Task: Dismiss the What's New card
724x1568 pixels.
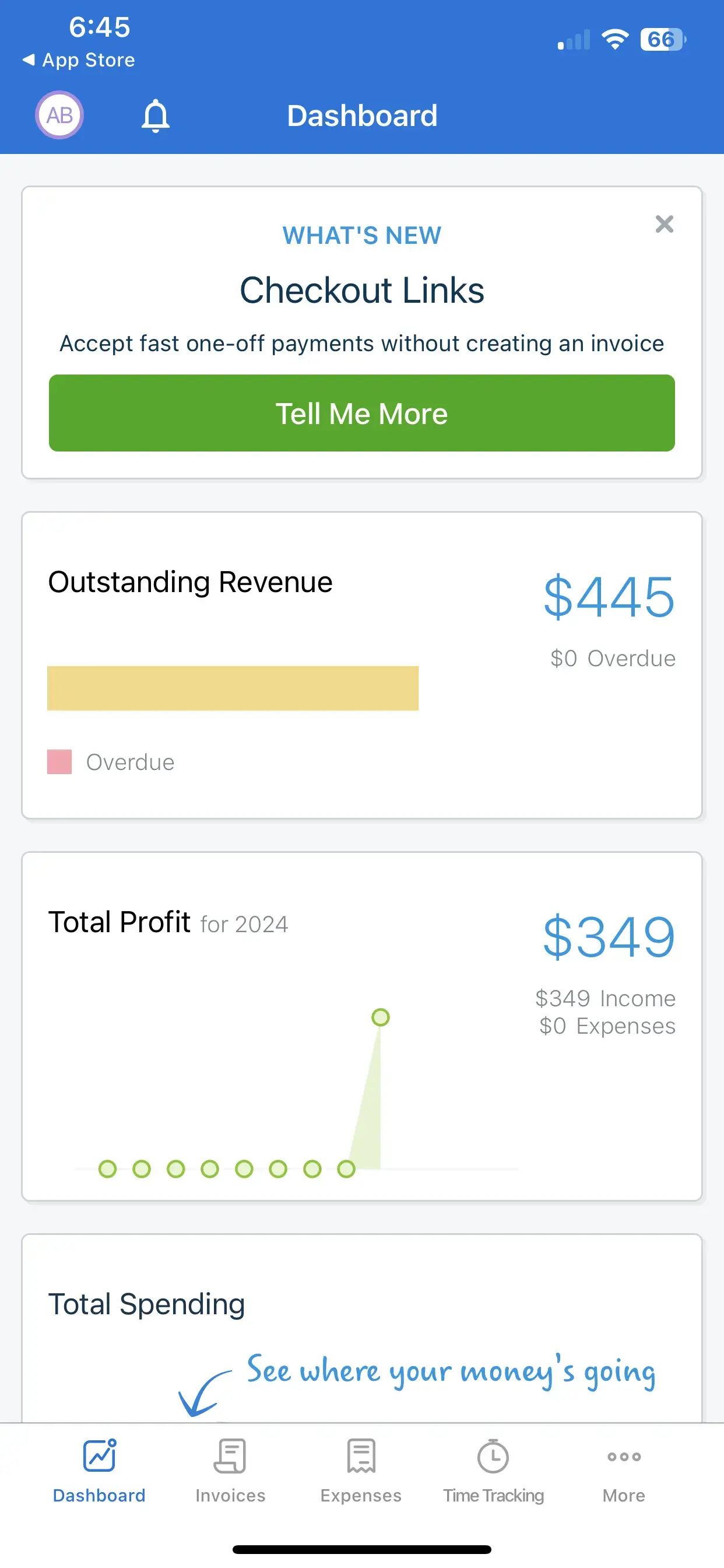Action: point(664,224)
